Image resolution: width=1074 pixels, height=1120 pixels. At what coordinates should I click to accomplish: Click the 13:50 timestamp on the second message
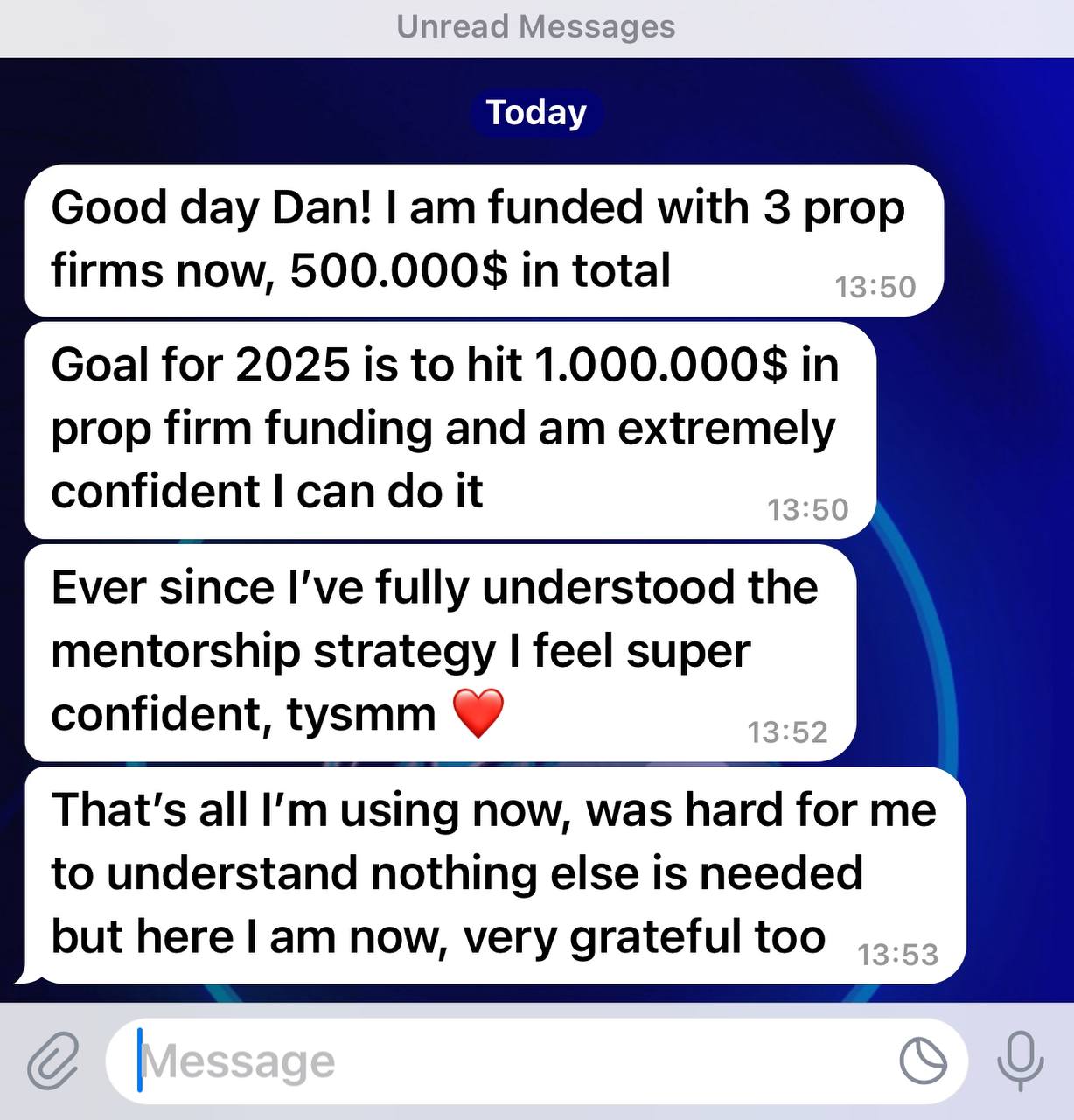point(808,508)
